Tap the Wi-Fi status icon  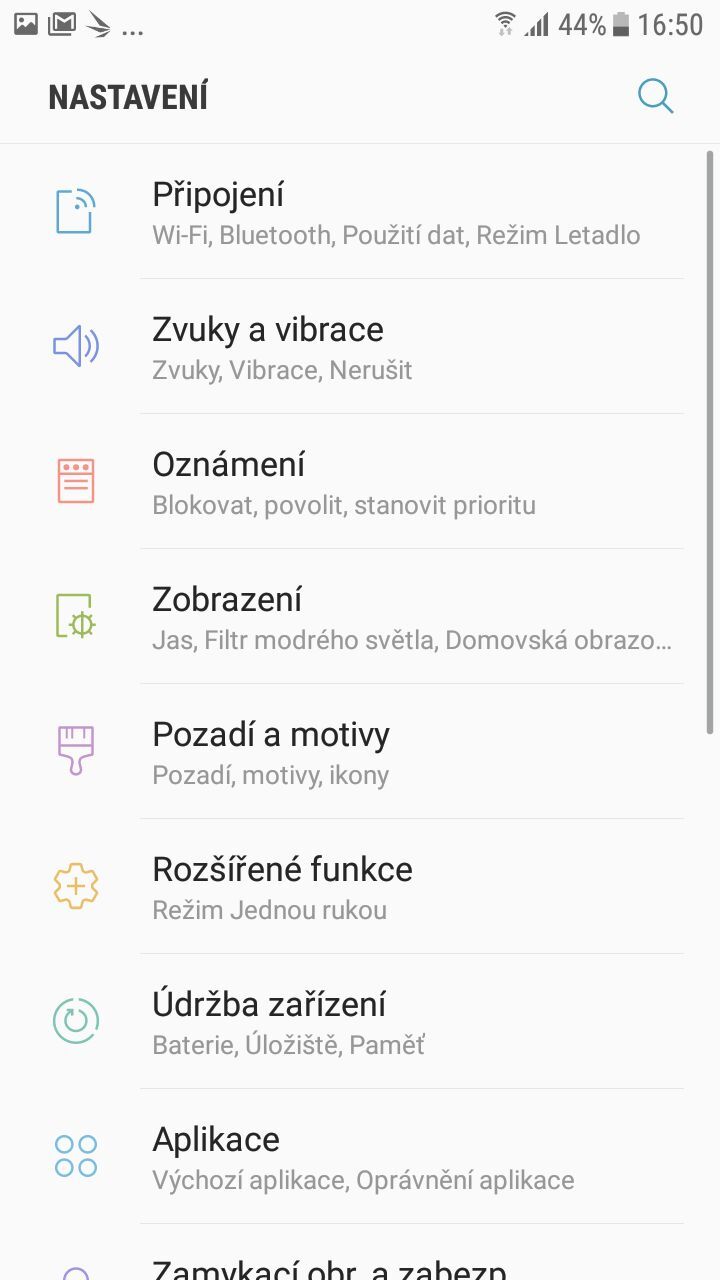(505, 24)
